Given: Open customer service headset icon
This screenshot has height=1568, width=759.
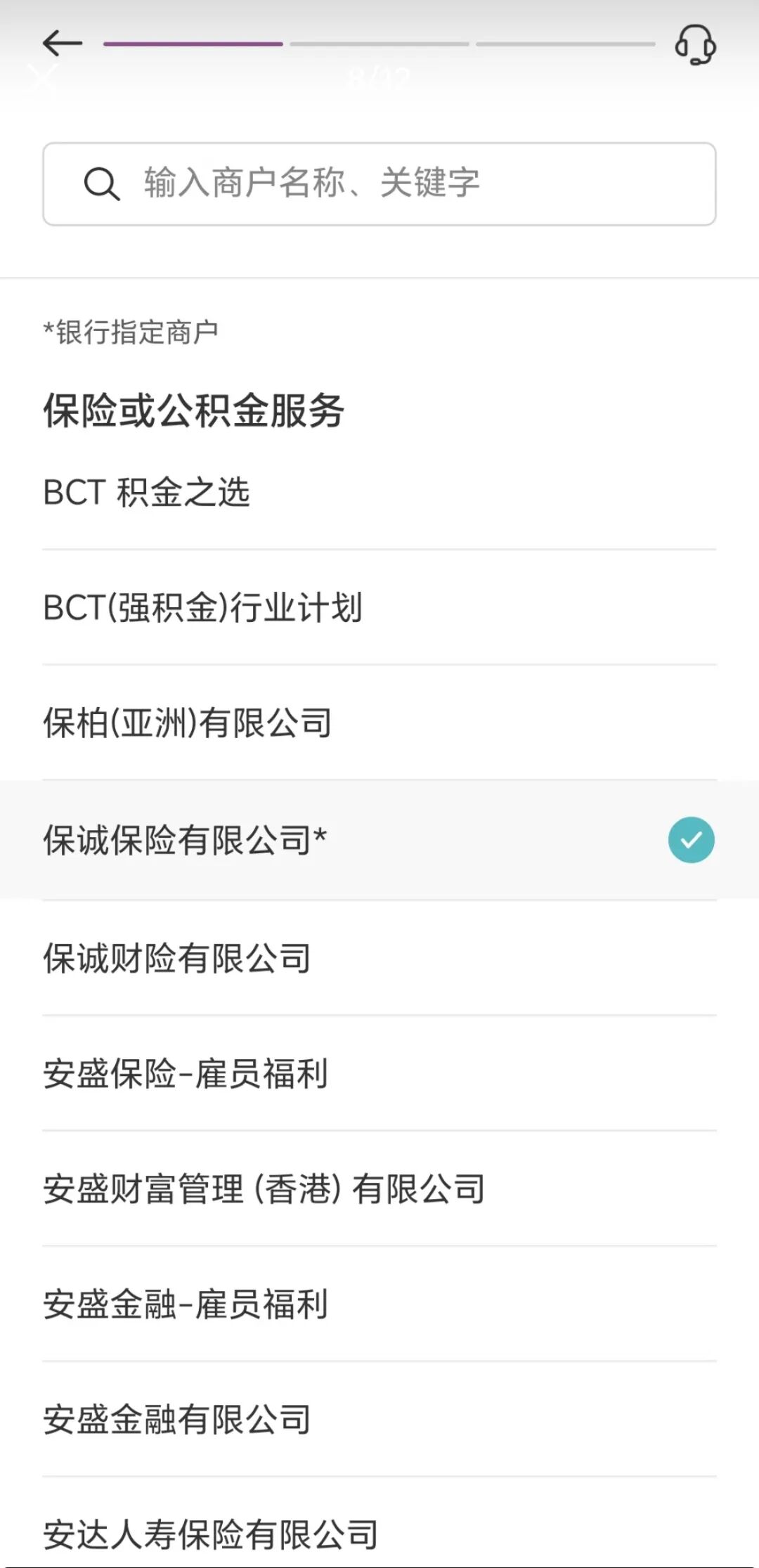Looking at the screenshot, I should coord(695,45).
